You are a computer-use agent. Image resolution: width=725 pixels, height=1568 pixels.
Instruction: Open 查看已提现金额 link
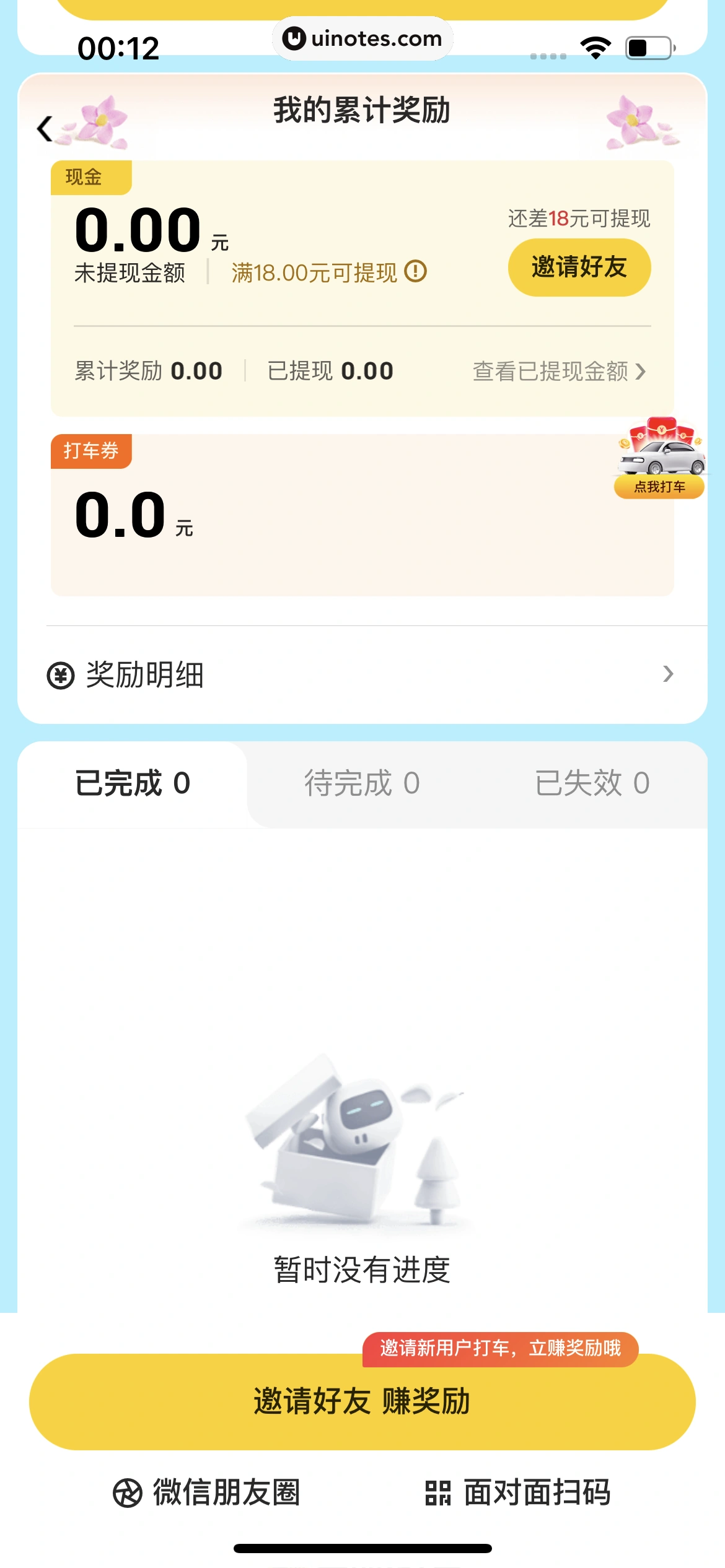pos(559,372)
